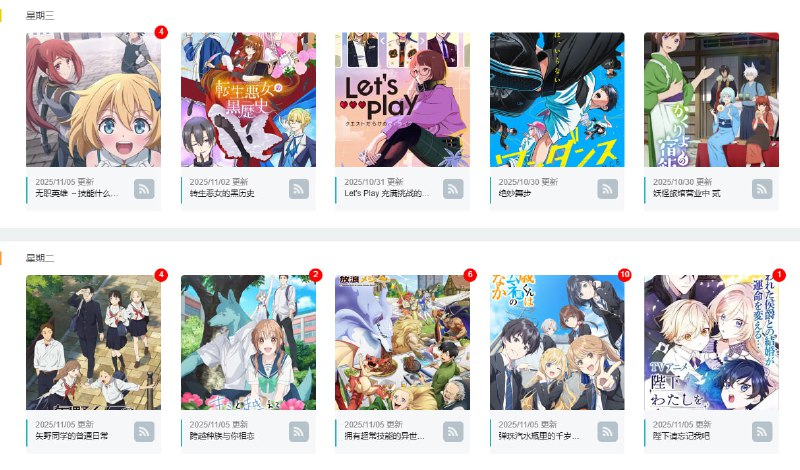
Task: Tap the RSS icon for 矢野同学的普通日常
Action: (144, 431)
